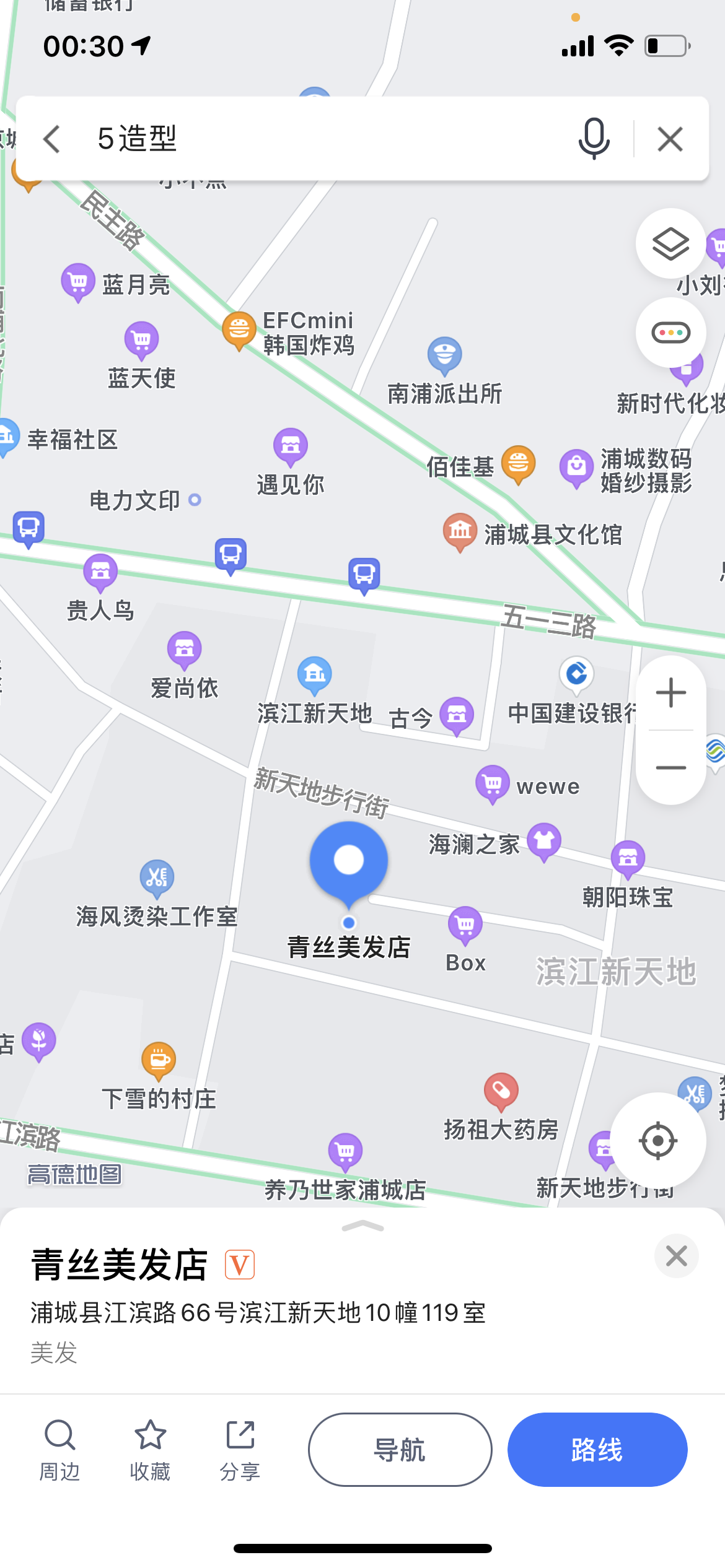Screen dimensions: 725x1568
Task: Search nearby with 周边
Action: click(59, 1450)
